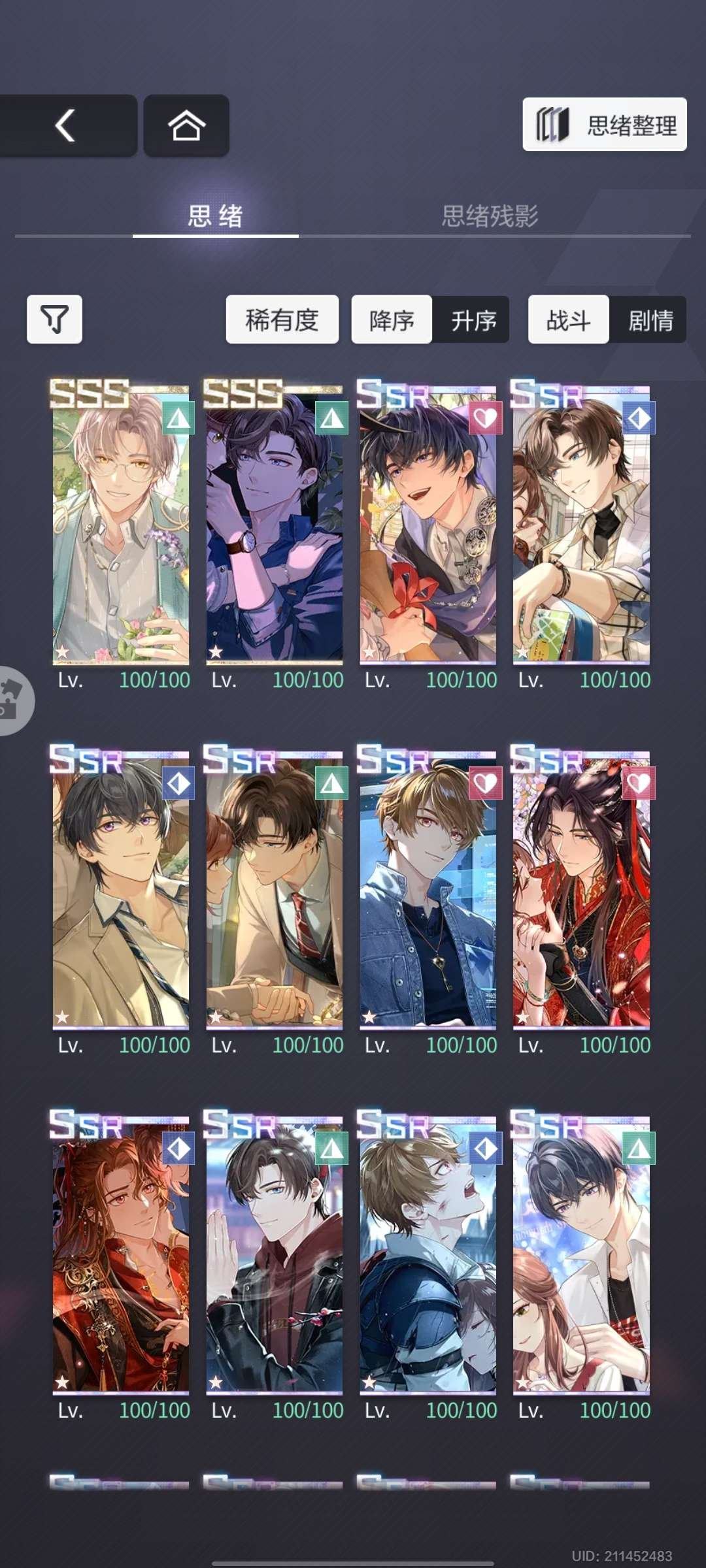Open the SSS card with wristwatch character
The image size is (706, 1568).
click(275, 523)
